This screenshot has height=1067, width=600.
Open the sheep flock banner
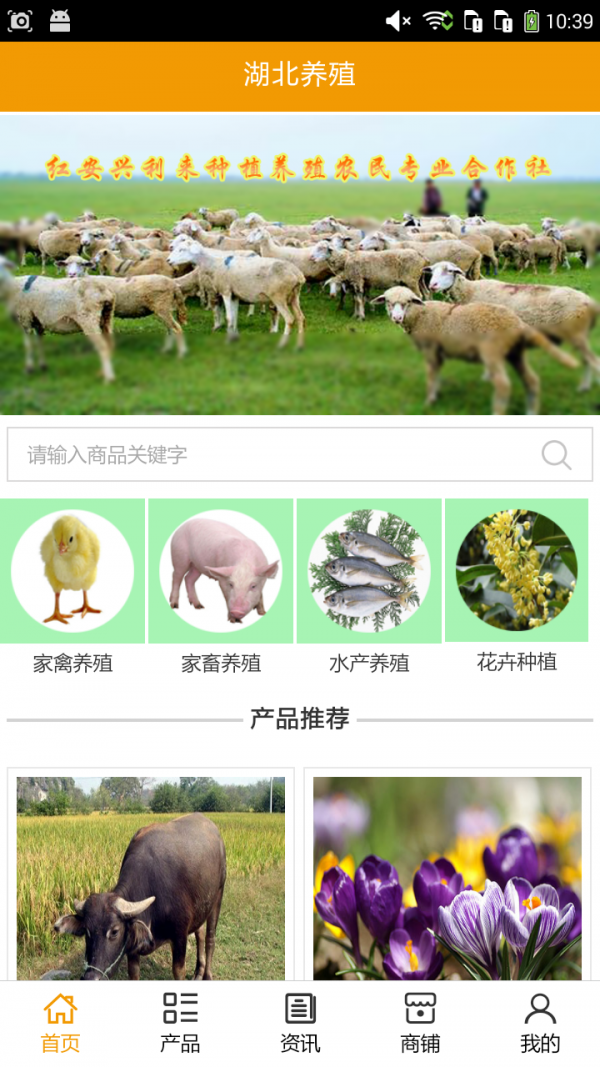point(300,264)
